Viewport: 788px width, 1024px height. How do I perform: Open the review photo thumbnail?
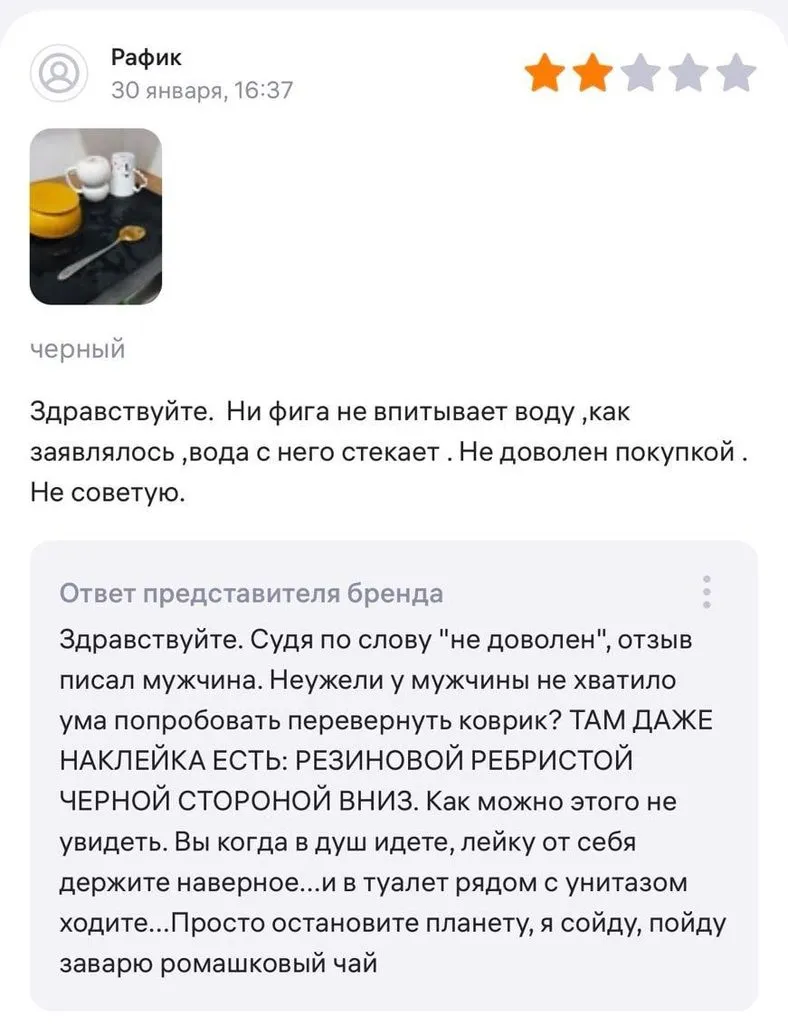pos(96,216)
